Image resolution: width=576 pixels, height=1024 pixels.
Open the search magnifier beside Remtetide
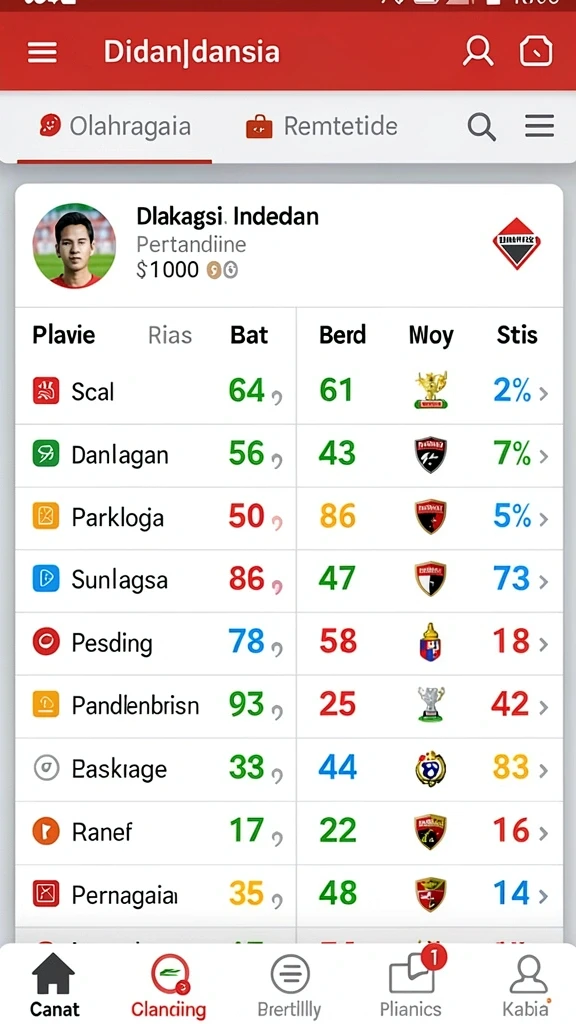(482, 127)
